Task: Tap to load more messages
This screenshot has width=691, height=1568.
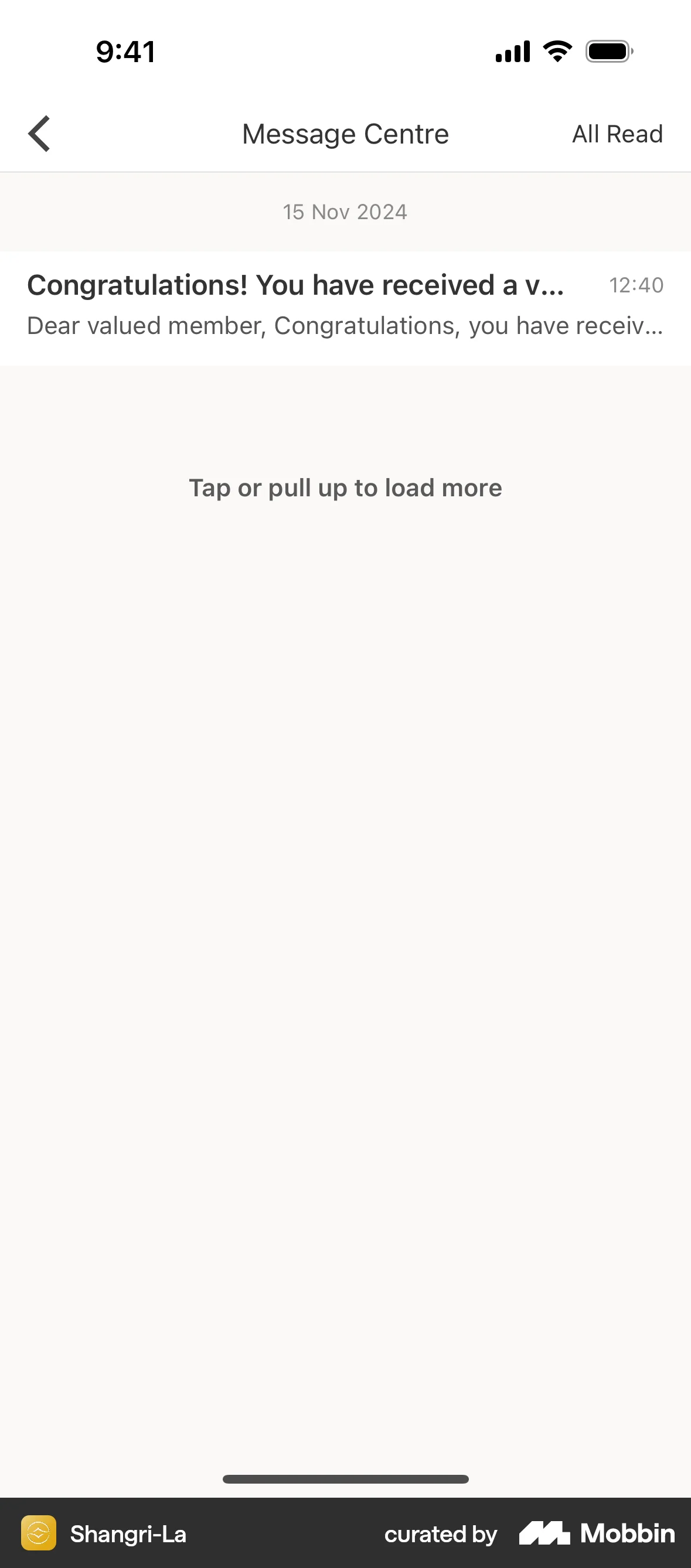Action: coord(345,487)
